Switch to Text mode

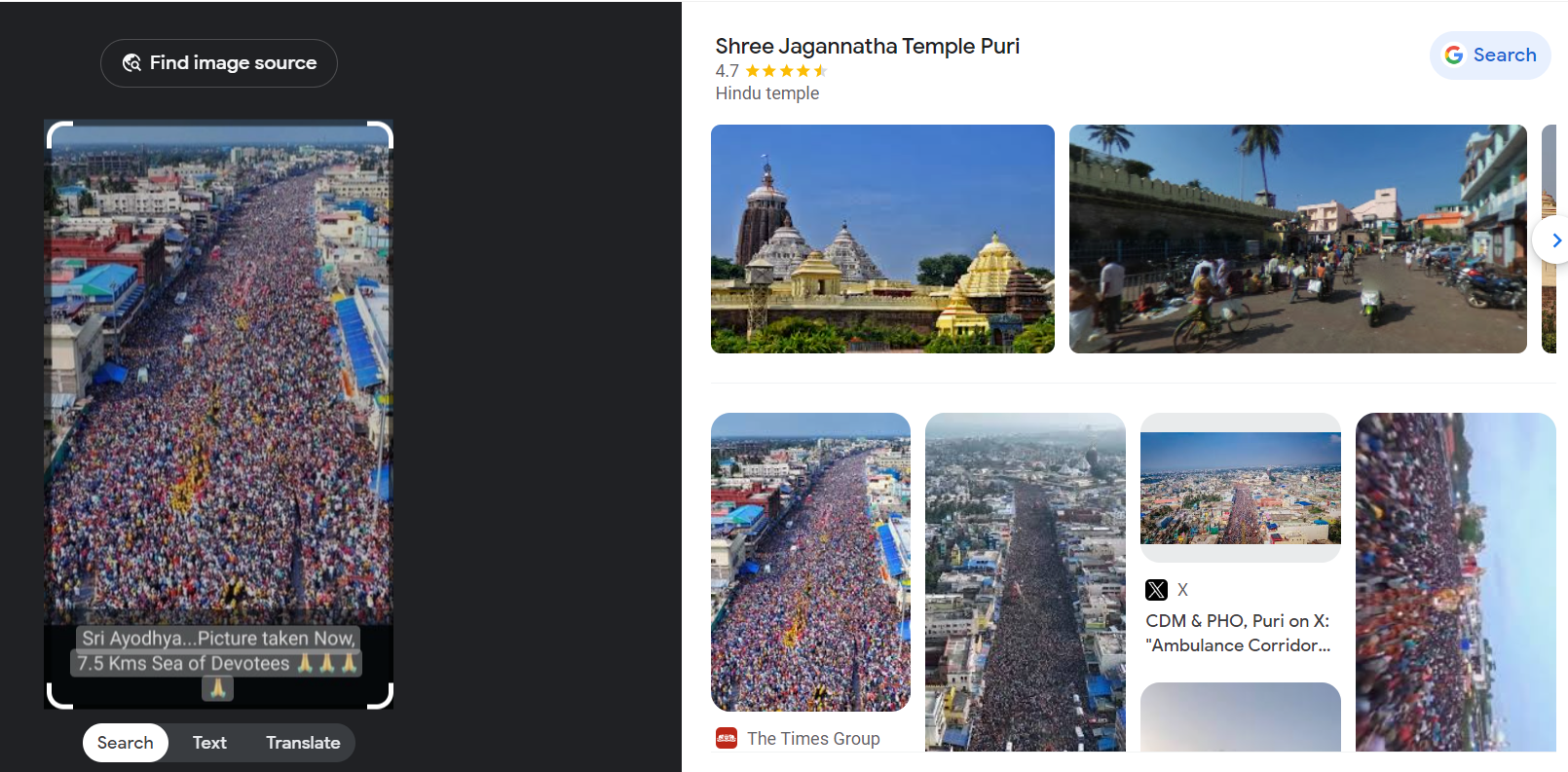tap(209, 743)
